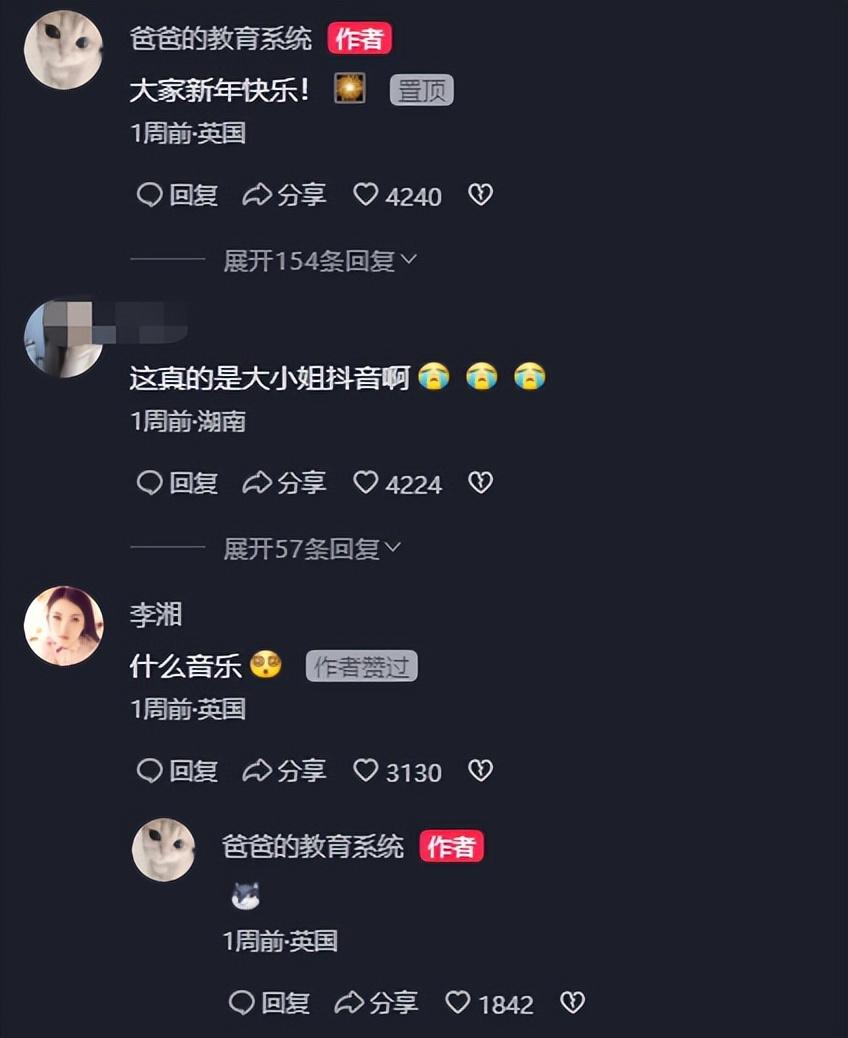The width and height of the screenshot is (848, 1038).
Task: Open 李湘's profile picture
Action: coord(63,626)
